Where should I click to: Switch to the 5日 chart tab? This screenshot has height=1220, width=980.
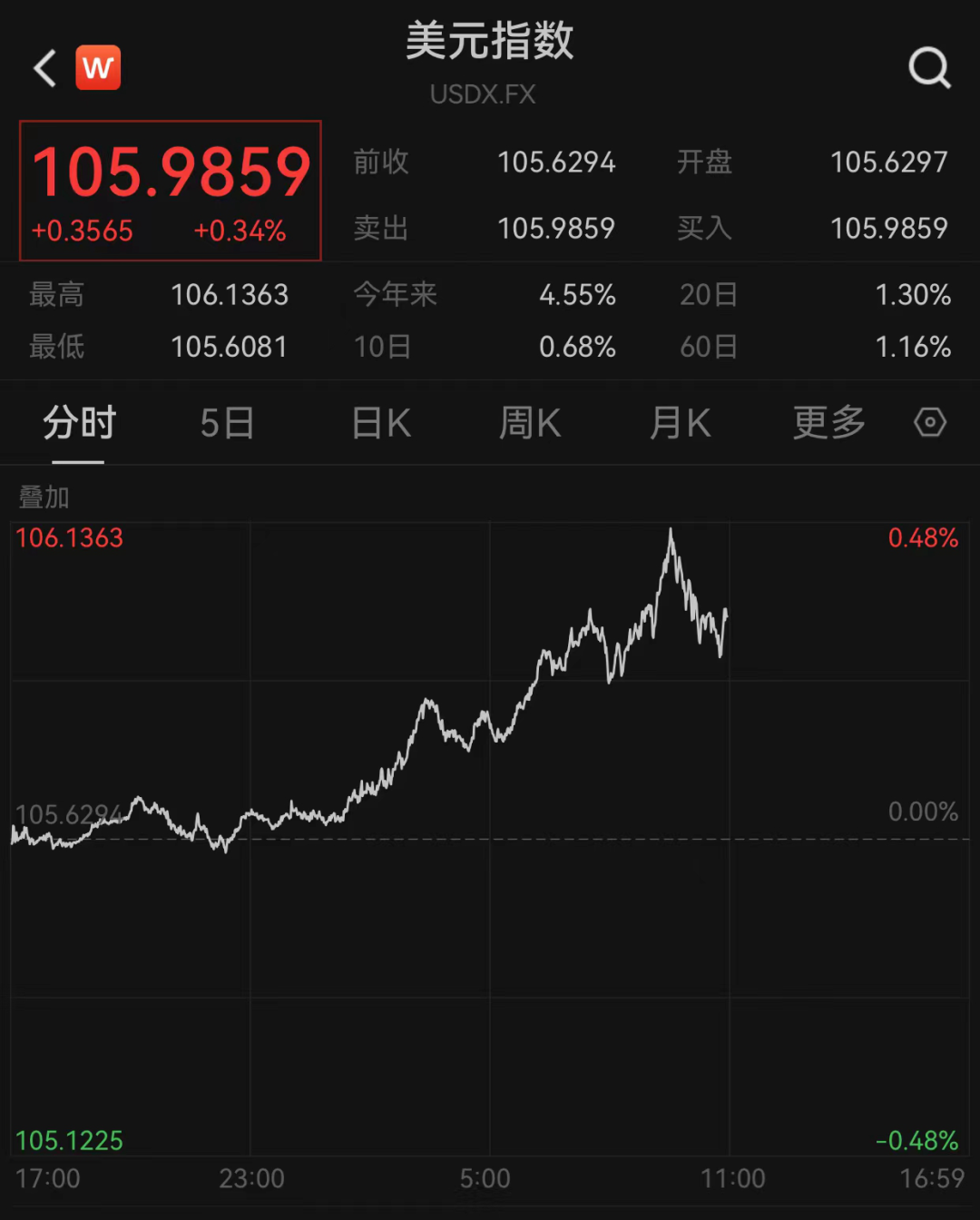click(227, 423)
